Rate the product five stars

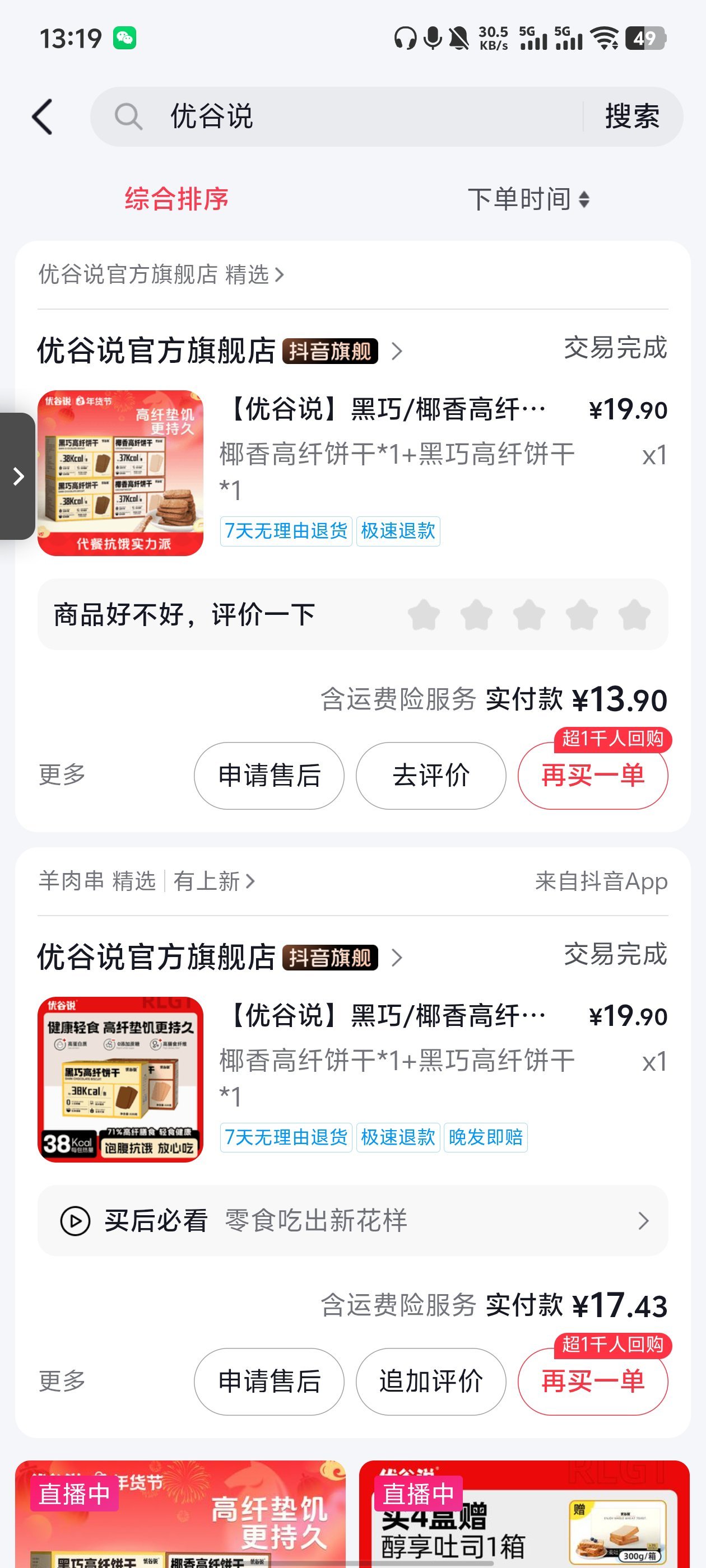634,614
